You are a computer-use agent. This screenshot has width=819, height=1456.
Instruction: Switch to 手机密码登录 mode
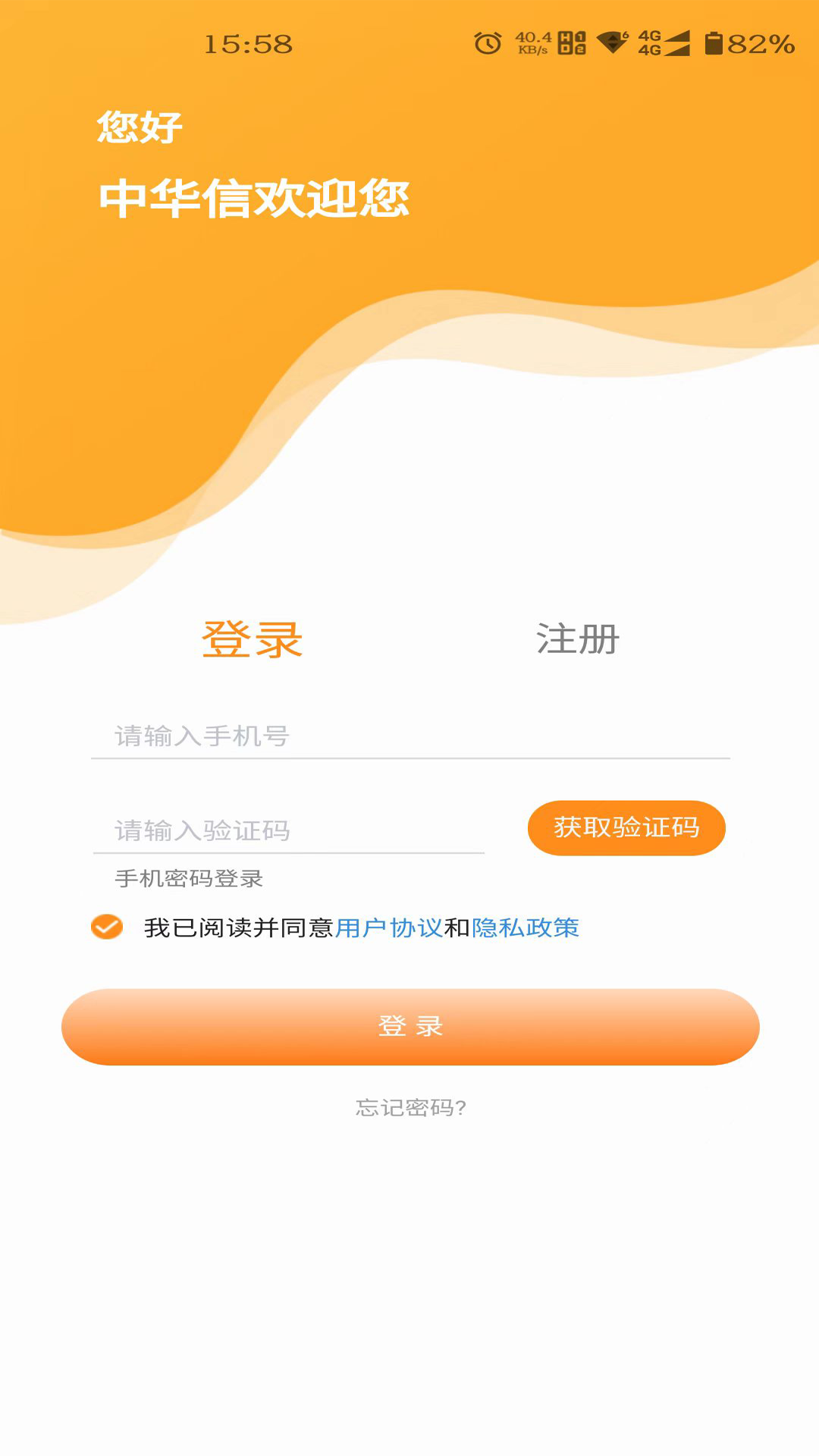pos(189,878)
